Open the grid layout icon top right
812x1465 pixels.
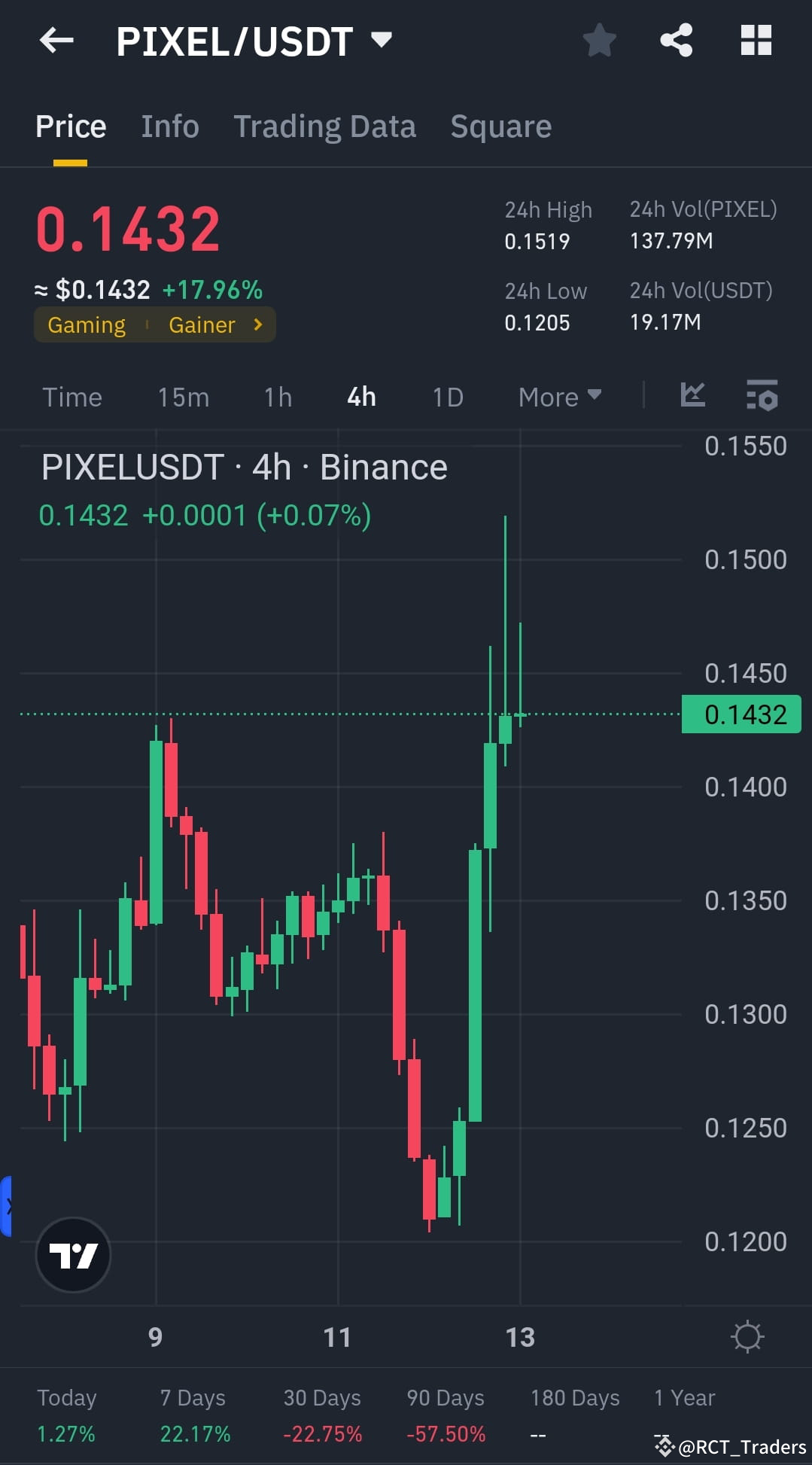[x=756, y=41]
